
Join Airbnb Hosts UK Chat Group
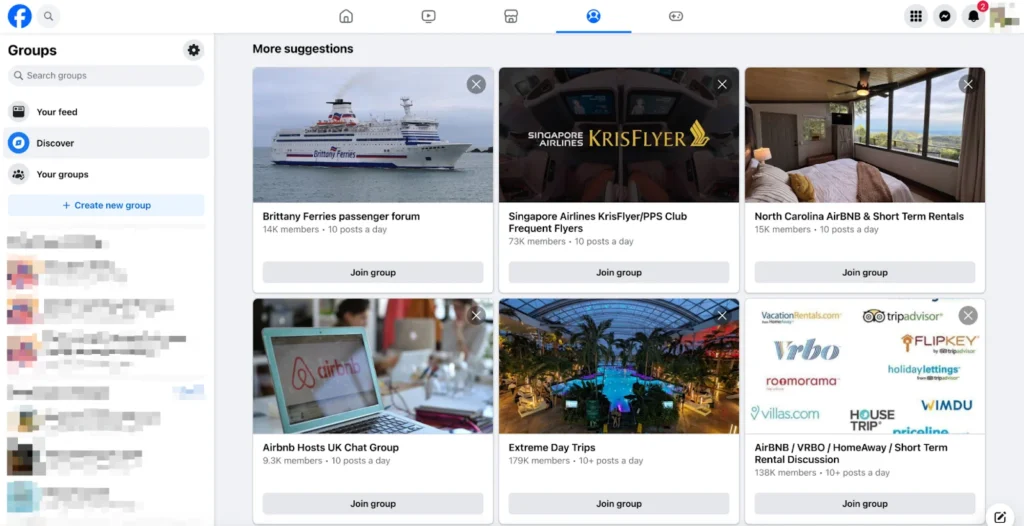point(373,504)
